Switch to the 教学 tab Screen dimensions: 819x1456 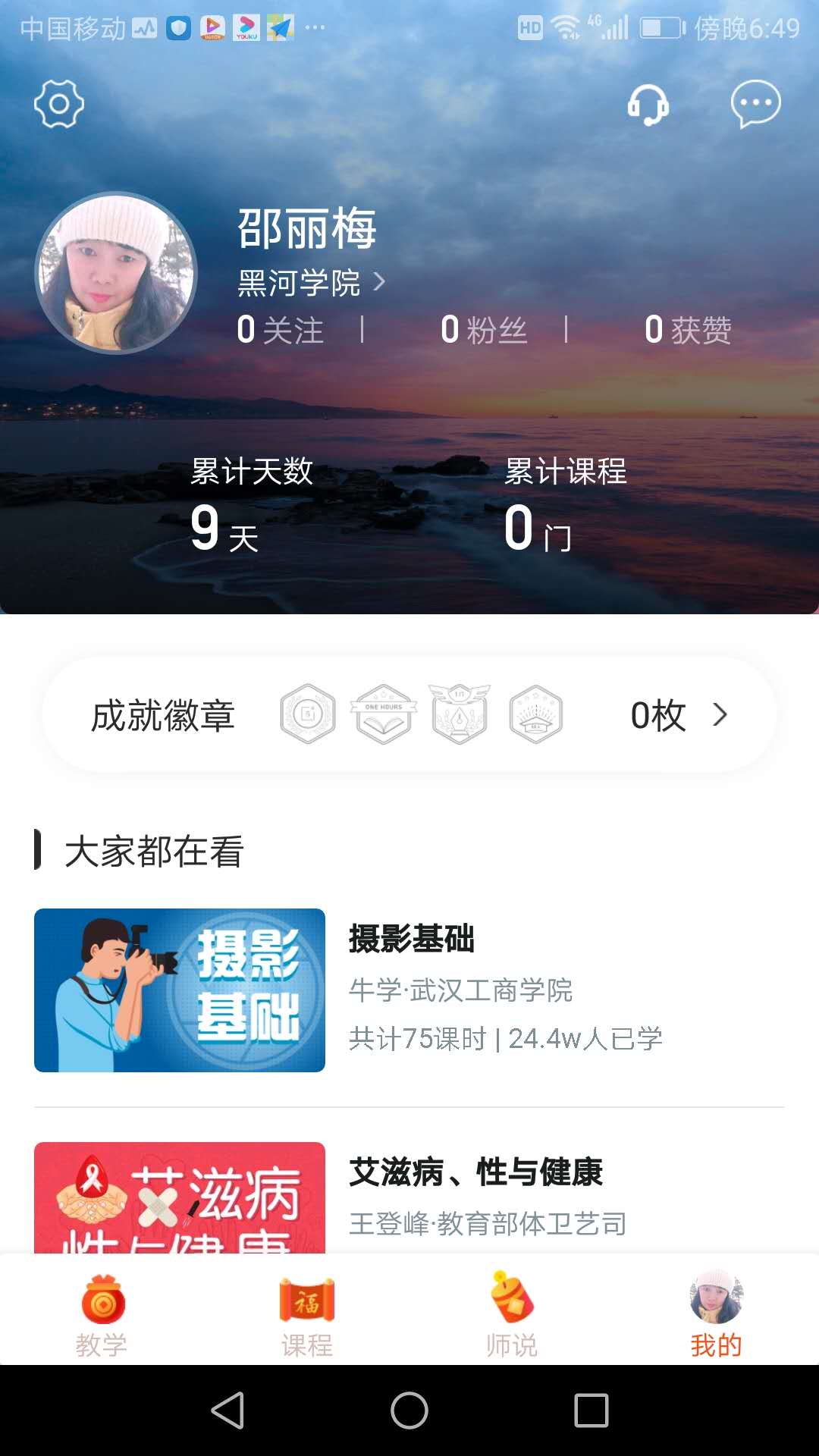(102, 1316)
